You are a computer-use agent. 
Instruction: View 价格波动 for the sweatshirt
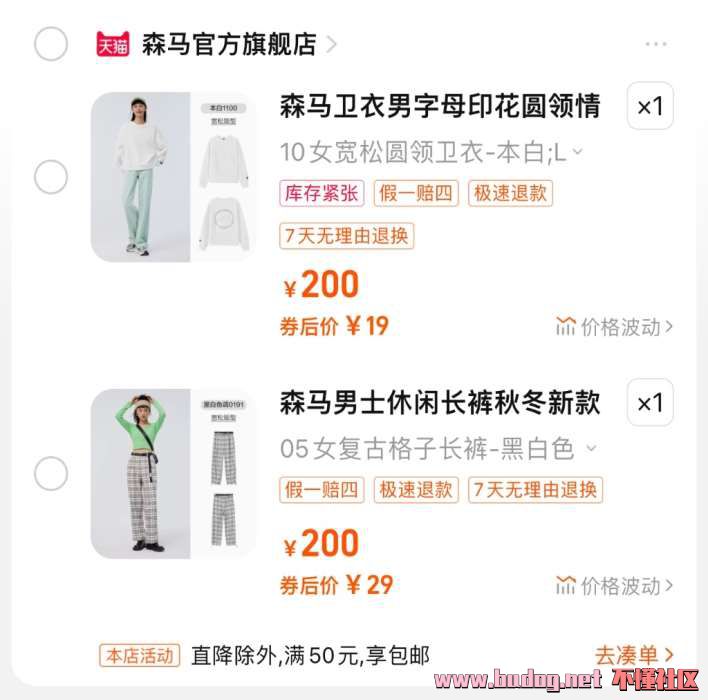coord(615,326)
